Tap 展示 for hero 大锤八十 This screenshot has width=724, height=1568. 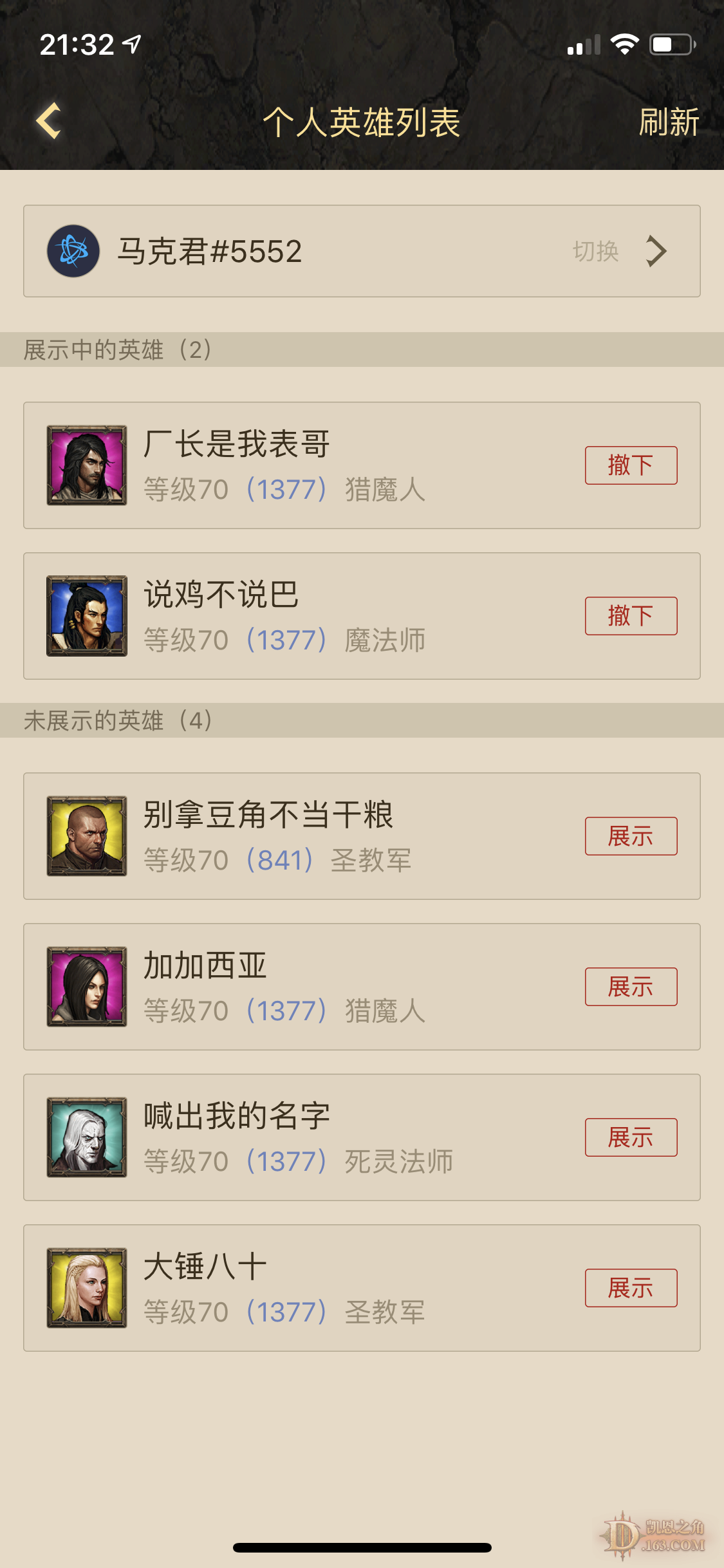[x=630, y=1287]
